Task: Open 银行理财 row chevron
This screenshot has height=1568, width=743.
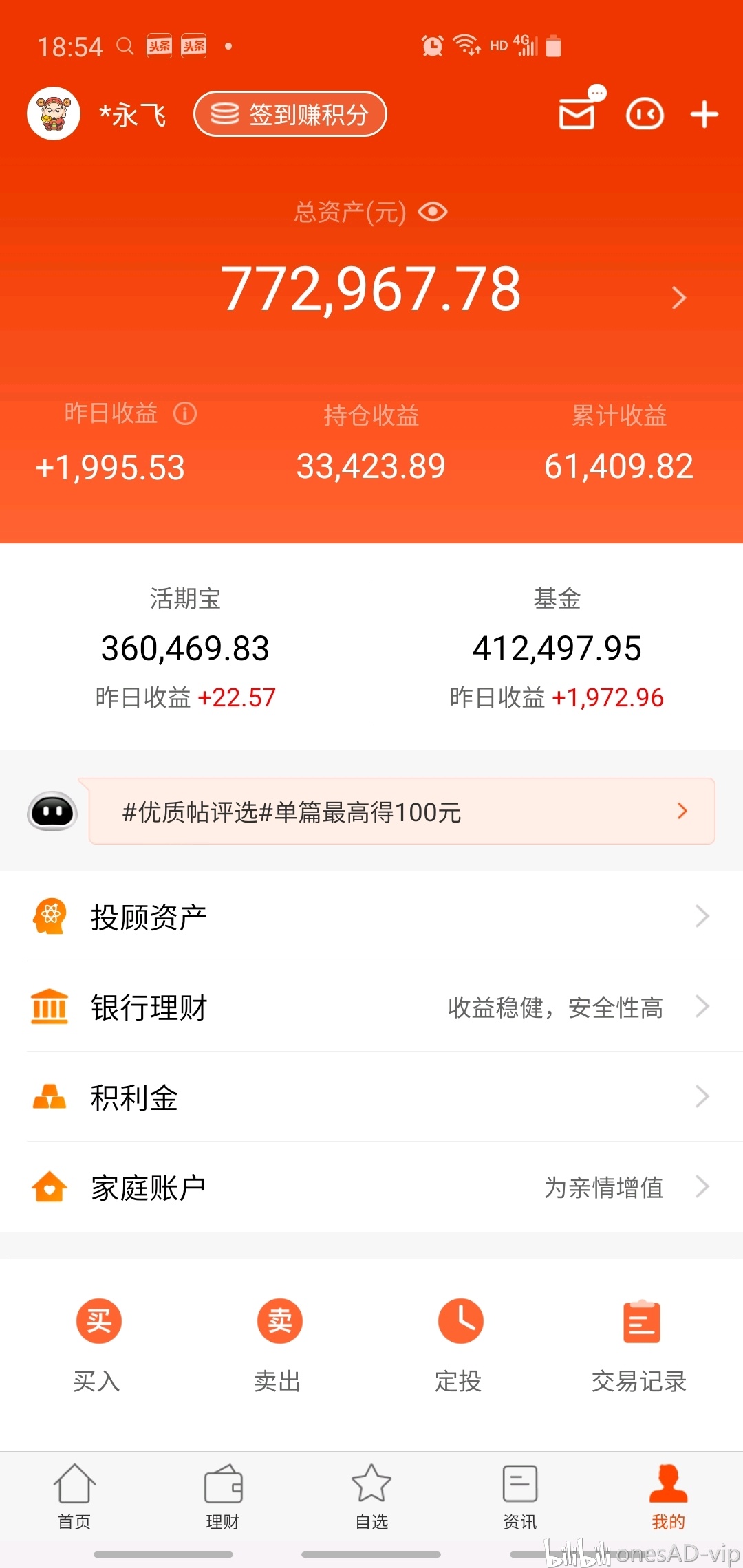Action: pos(702,1006)
